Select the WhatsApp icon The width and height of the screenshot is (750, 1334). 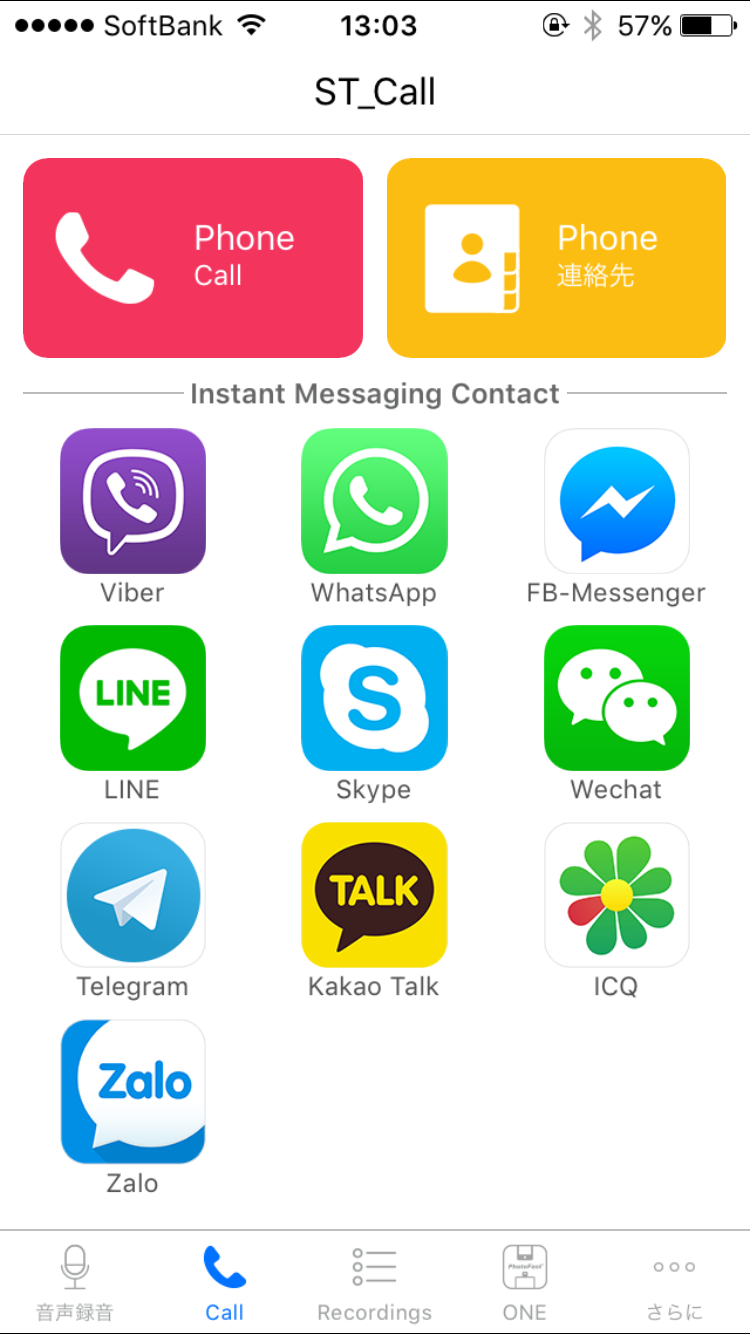point(374,501)
